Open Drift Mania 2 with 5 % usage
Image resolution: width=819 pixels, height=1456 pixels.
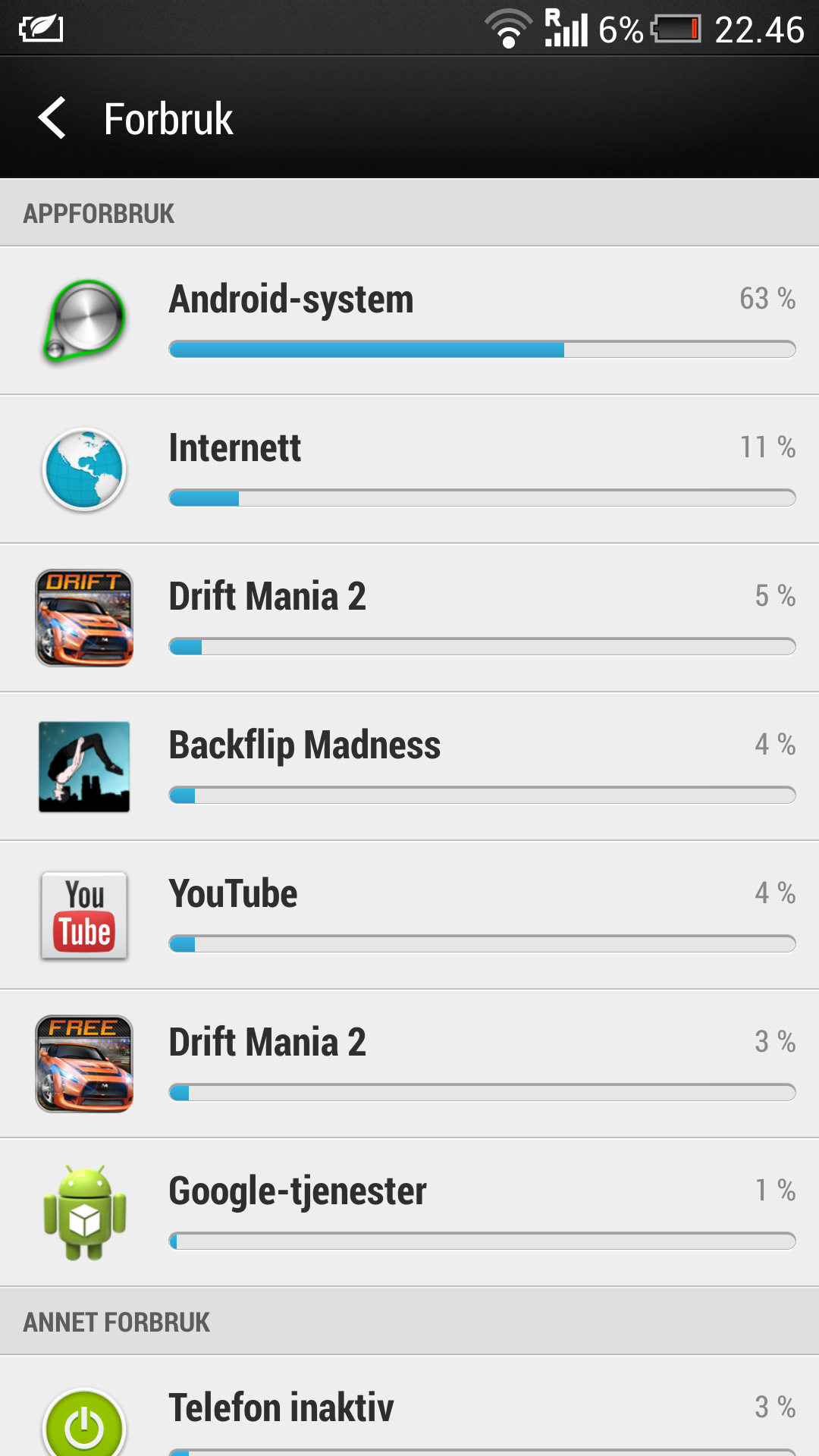click(409, 617)
